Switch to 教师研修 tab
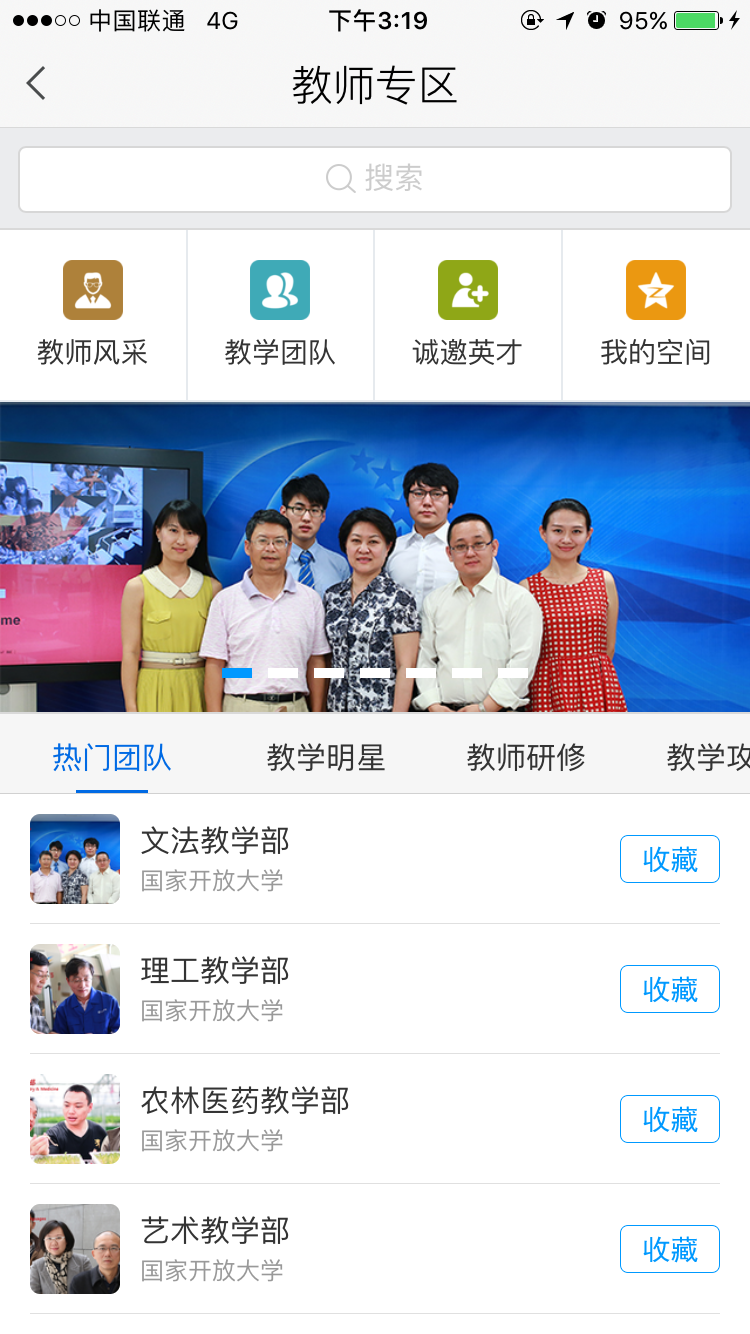750x1334 pixels. 526,758
